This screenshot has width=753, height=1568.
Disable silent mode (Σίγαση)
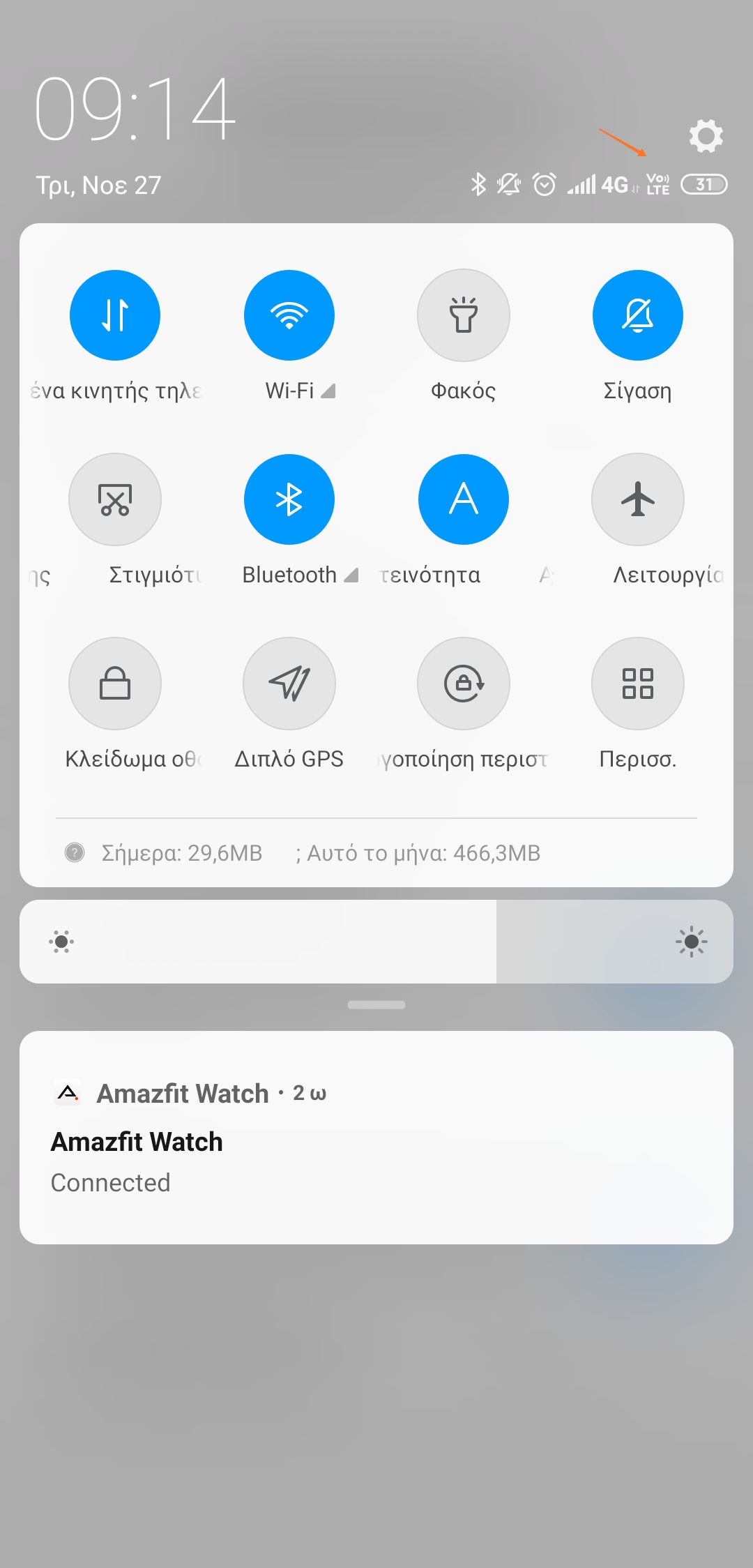[x=638, y=315]
